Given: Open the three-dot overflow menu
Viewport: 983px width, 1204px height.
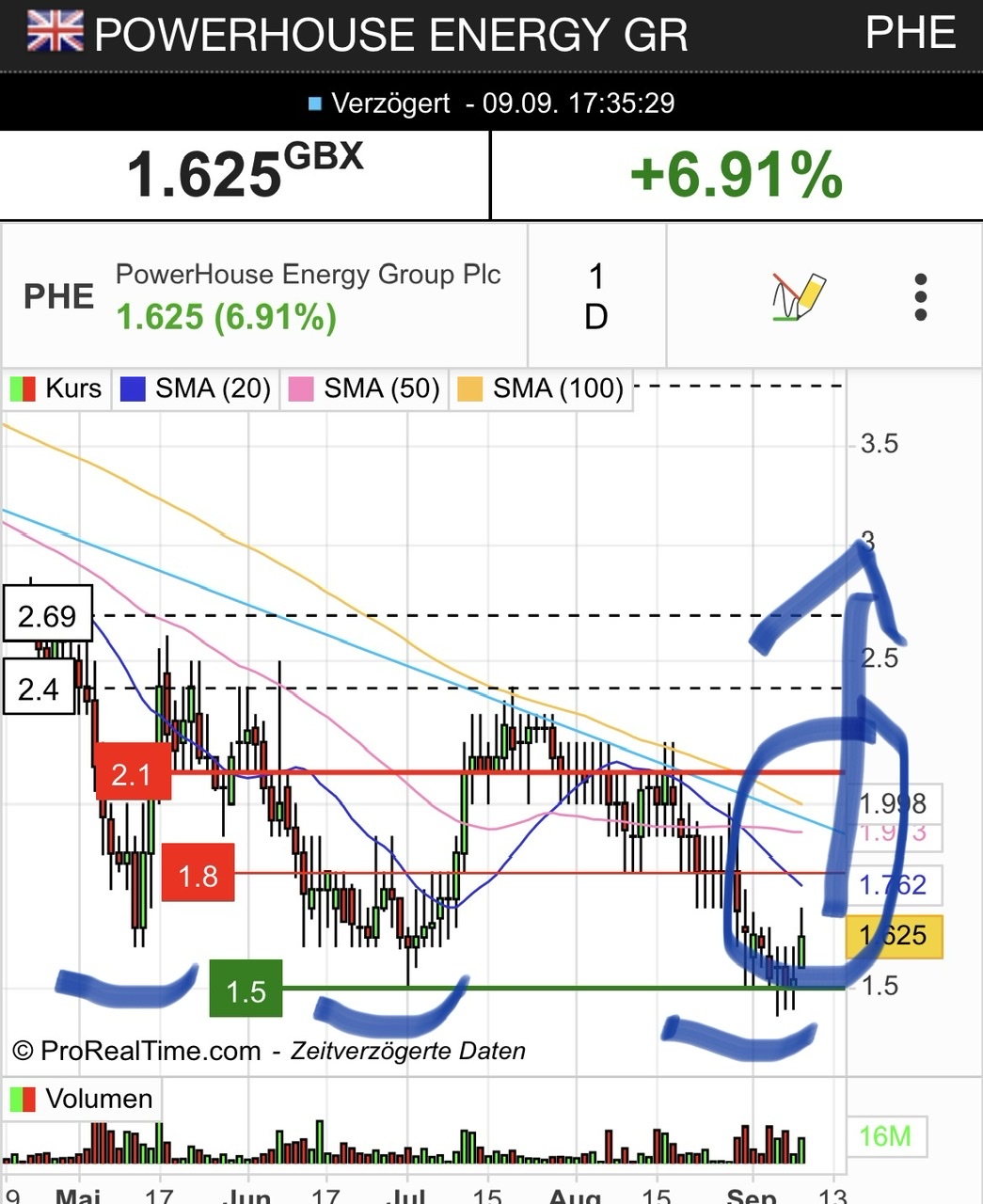Looking at the screenshot, I should tap(920, 297).
